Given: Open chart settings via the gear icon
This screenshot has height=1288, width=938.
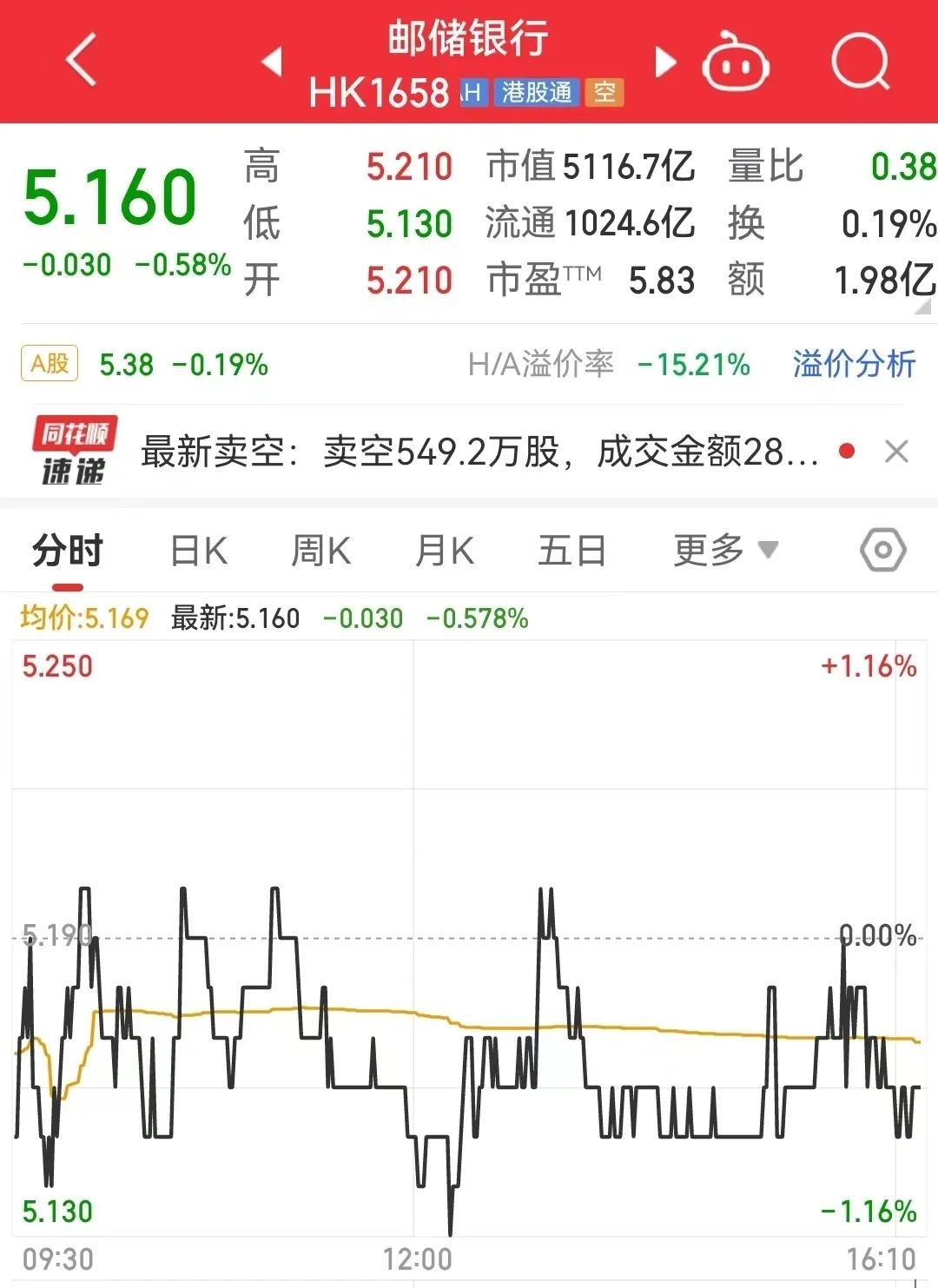Looking at the screenshot, I should pos(882,549).
